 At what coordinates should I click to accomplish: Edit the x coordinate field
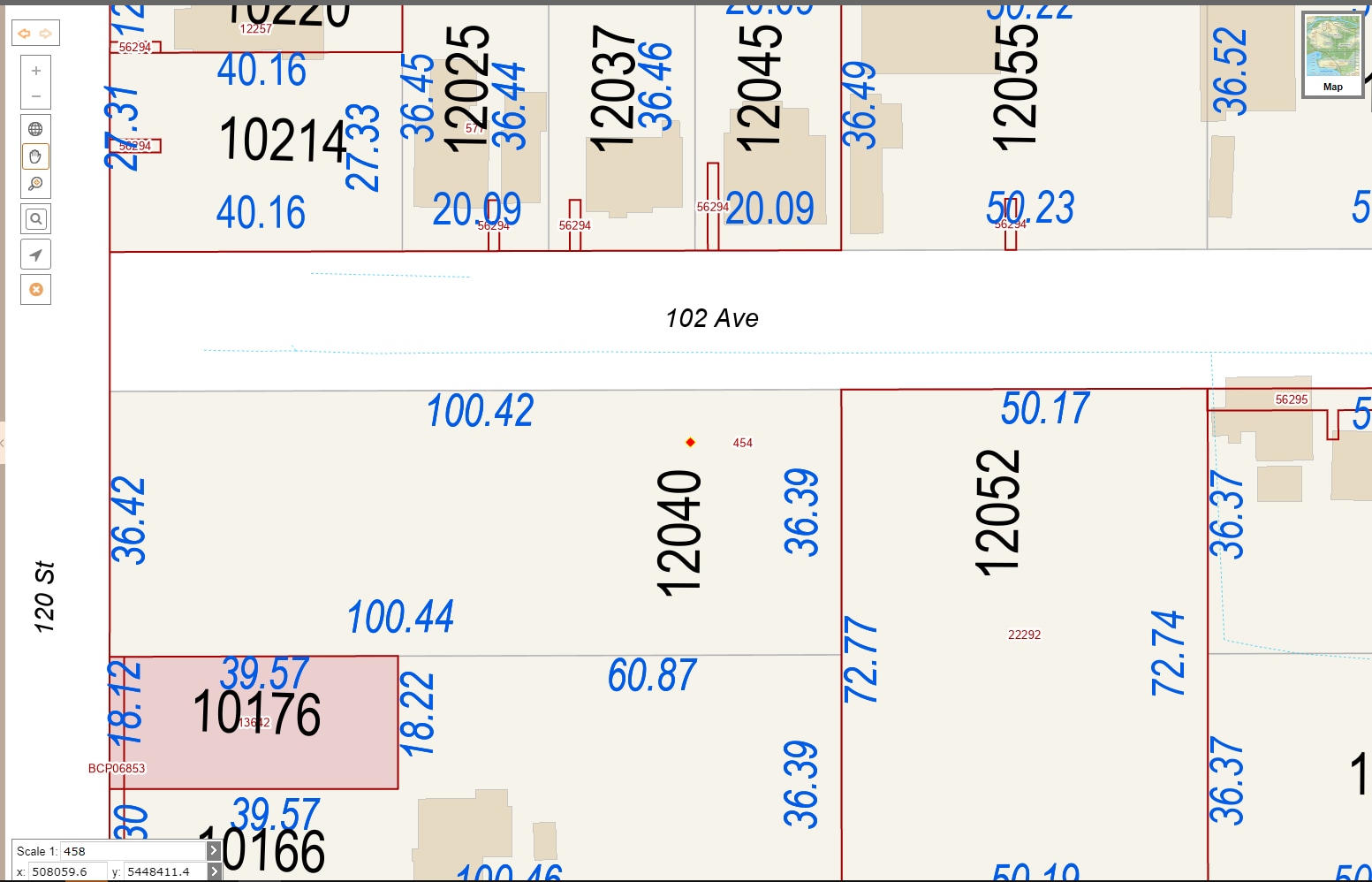[x=67, y=871]
